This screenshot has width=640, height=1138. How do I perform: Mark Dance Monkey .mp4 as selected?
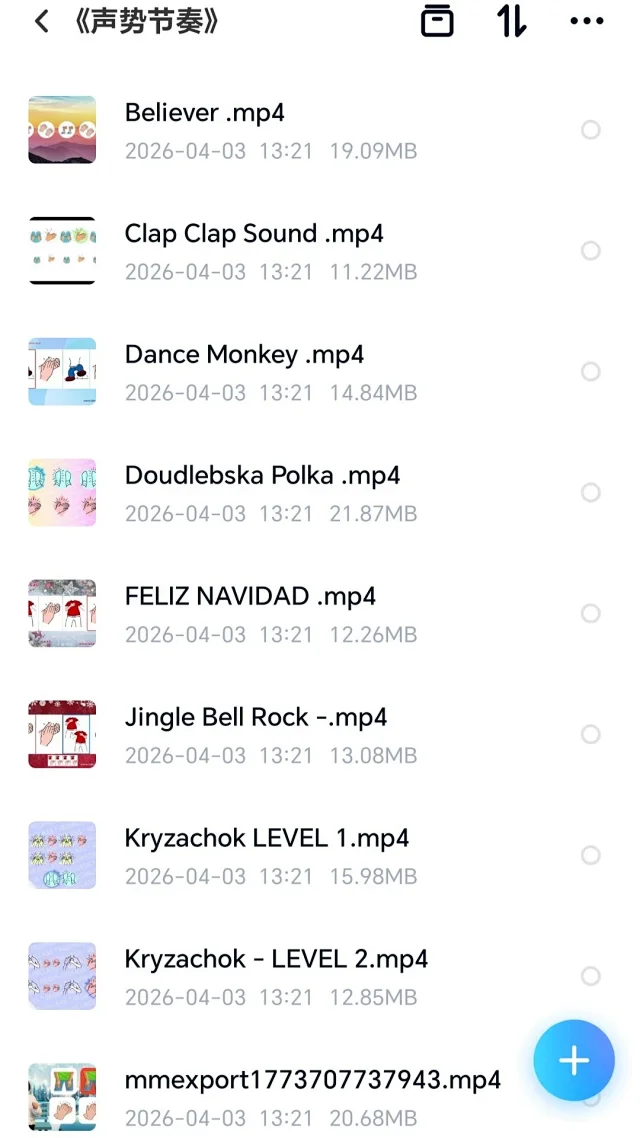point(591,372)
